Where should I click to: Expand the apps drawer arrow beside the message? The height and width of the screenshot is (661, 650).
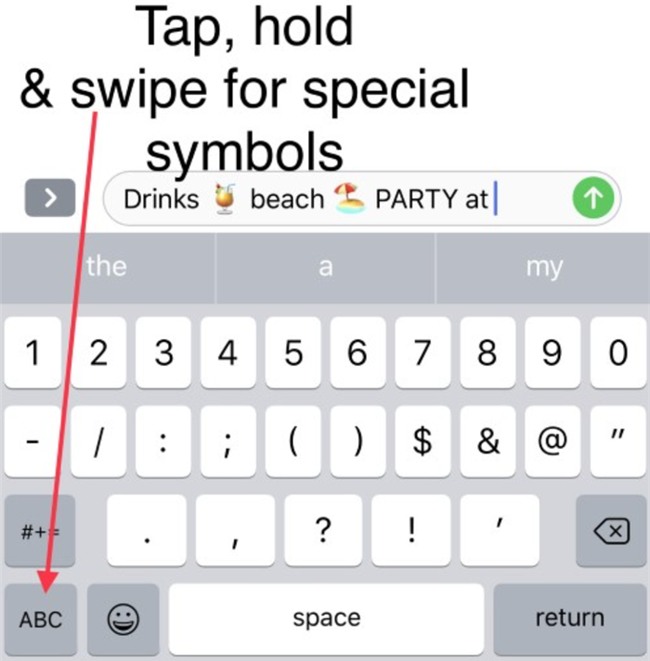click(56, 199)
